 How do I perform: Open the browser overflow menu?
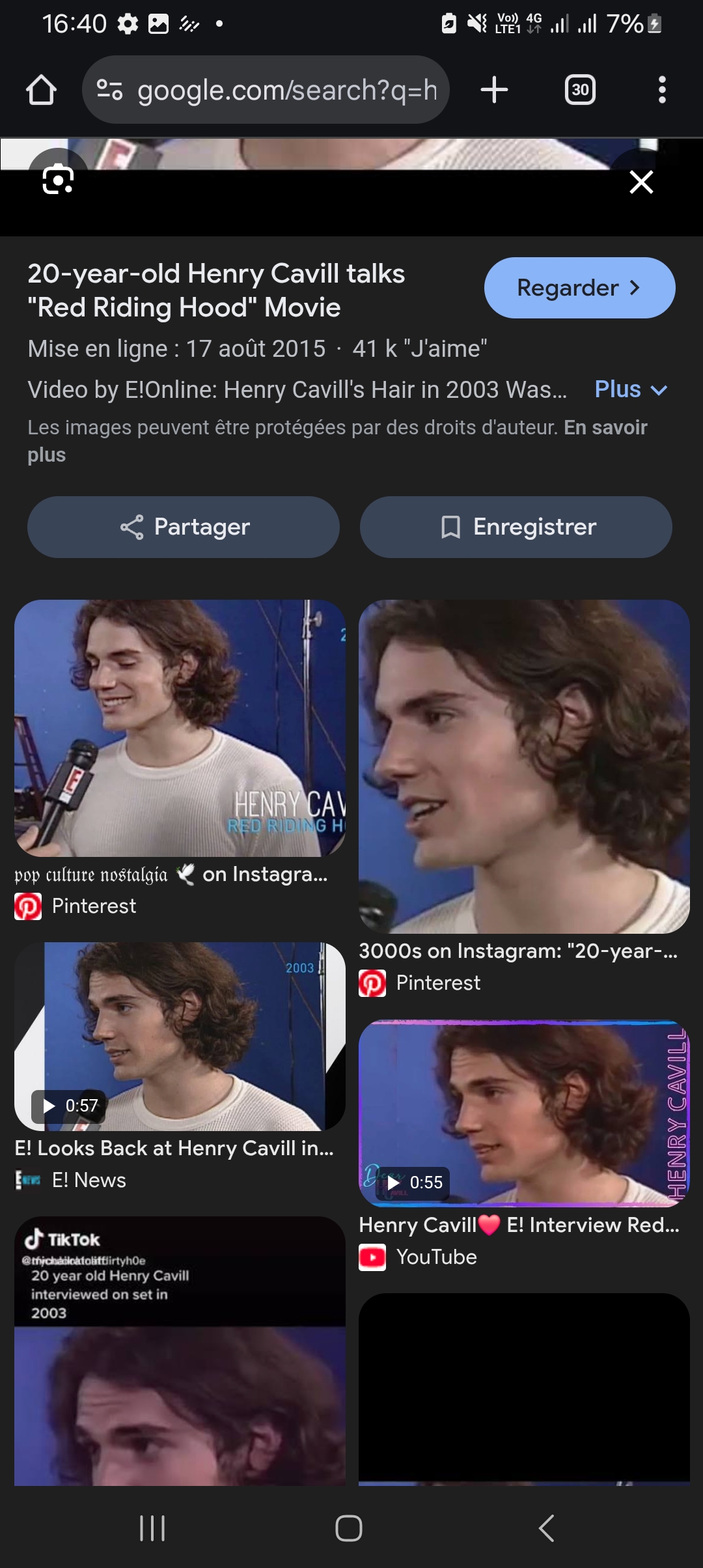pos(661,90)
